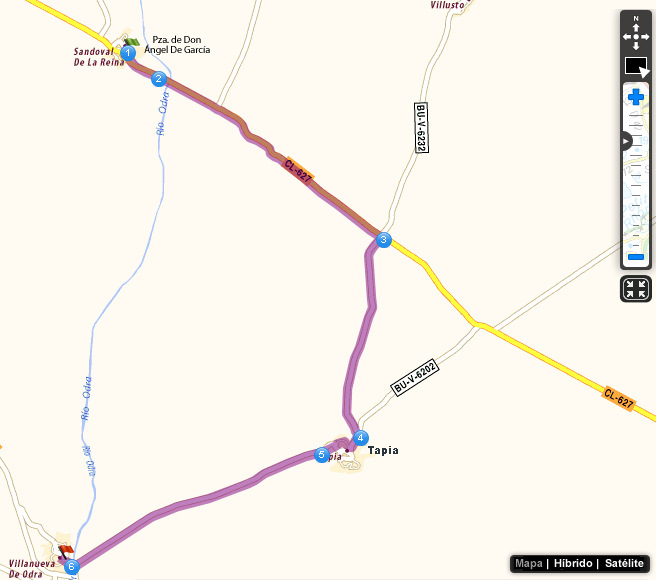Switch to Híbrido view
The height and width of the screenshot is (580, 656).
pyautogui.click(x=573, y=564)
